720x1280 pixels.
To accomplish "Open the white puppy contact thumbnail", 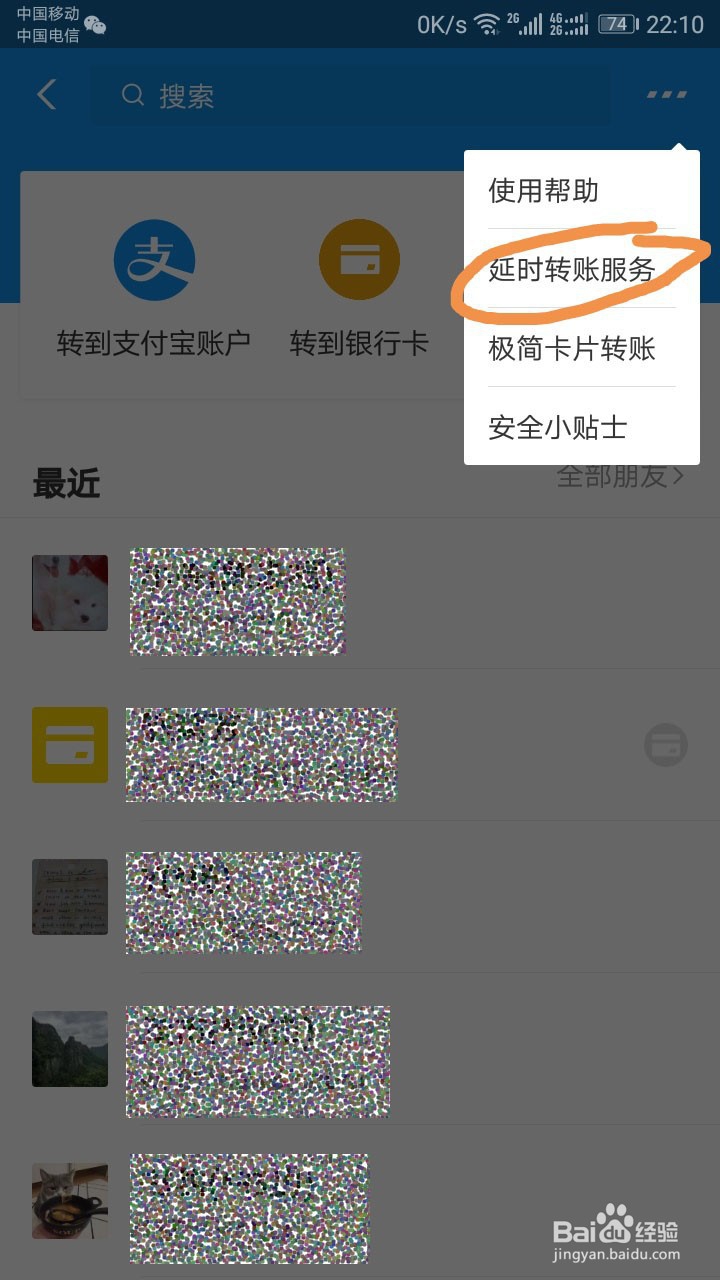I will (x=69, y=592).
